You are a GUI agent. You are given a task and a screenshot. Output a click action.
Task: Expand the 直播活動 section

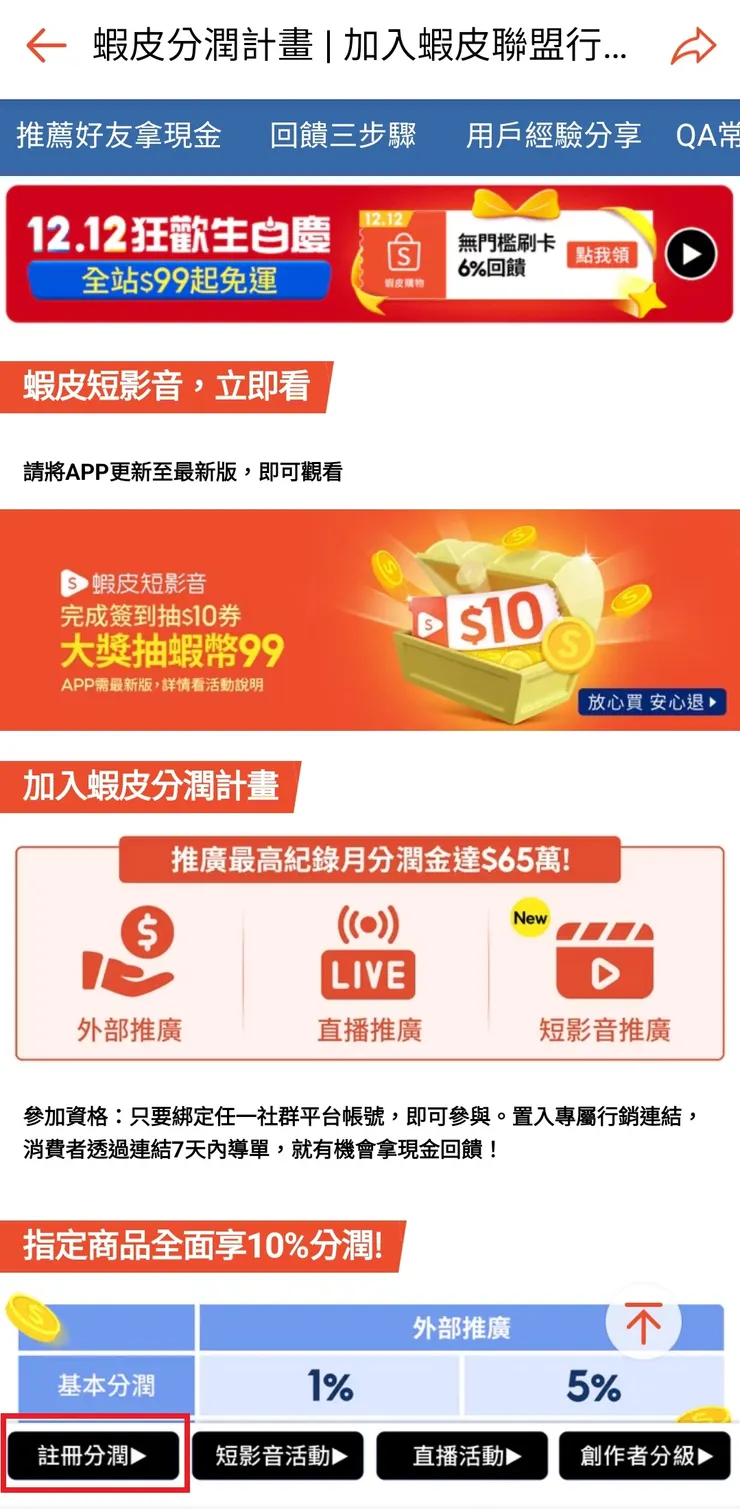[463, 1457]
